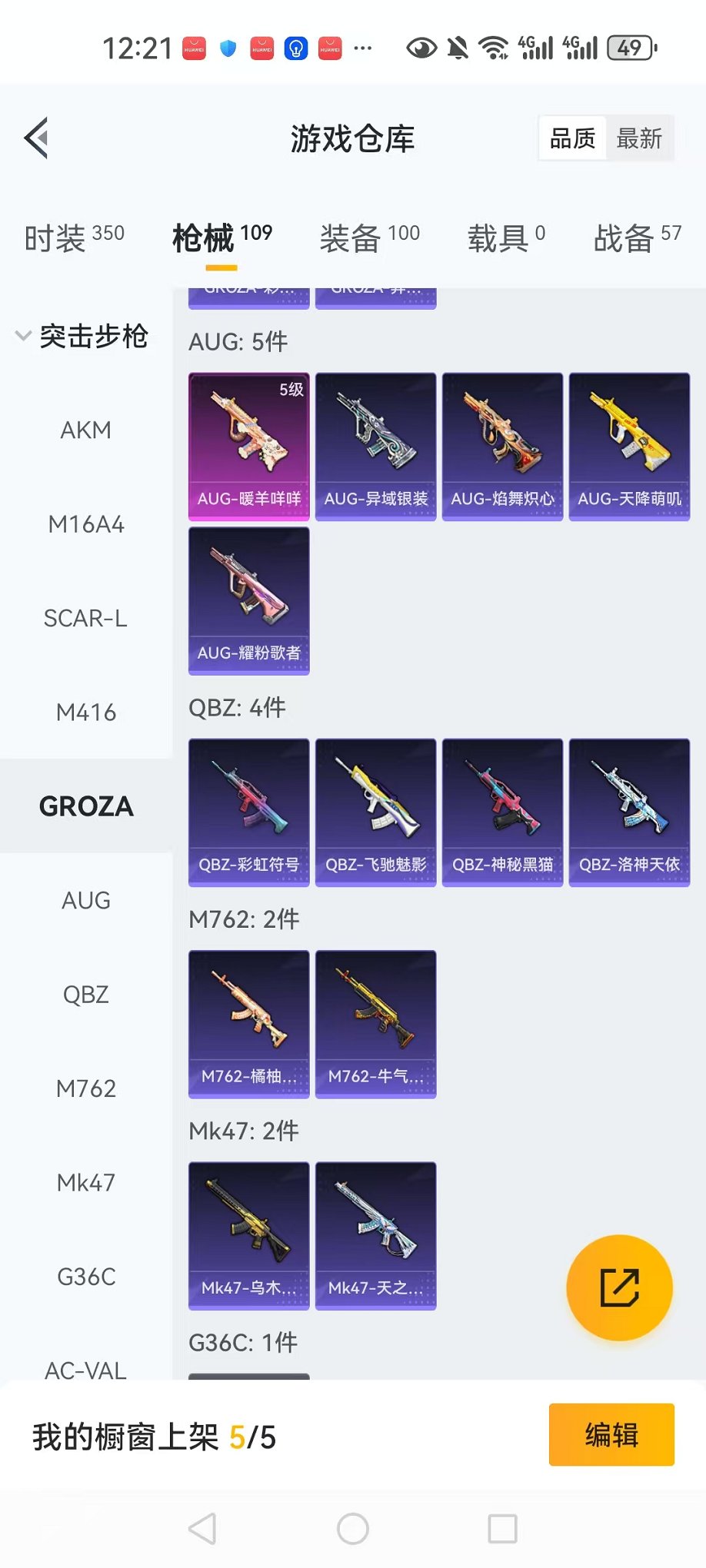Select Mk47 in the side list
The height and width of the screenshot is (1568, 706).
tap(86, 1183)
